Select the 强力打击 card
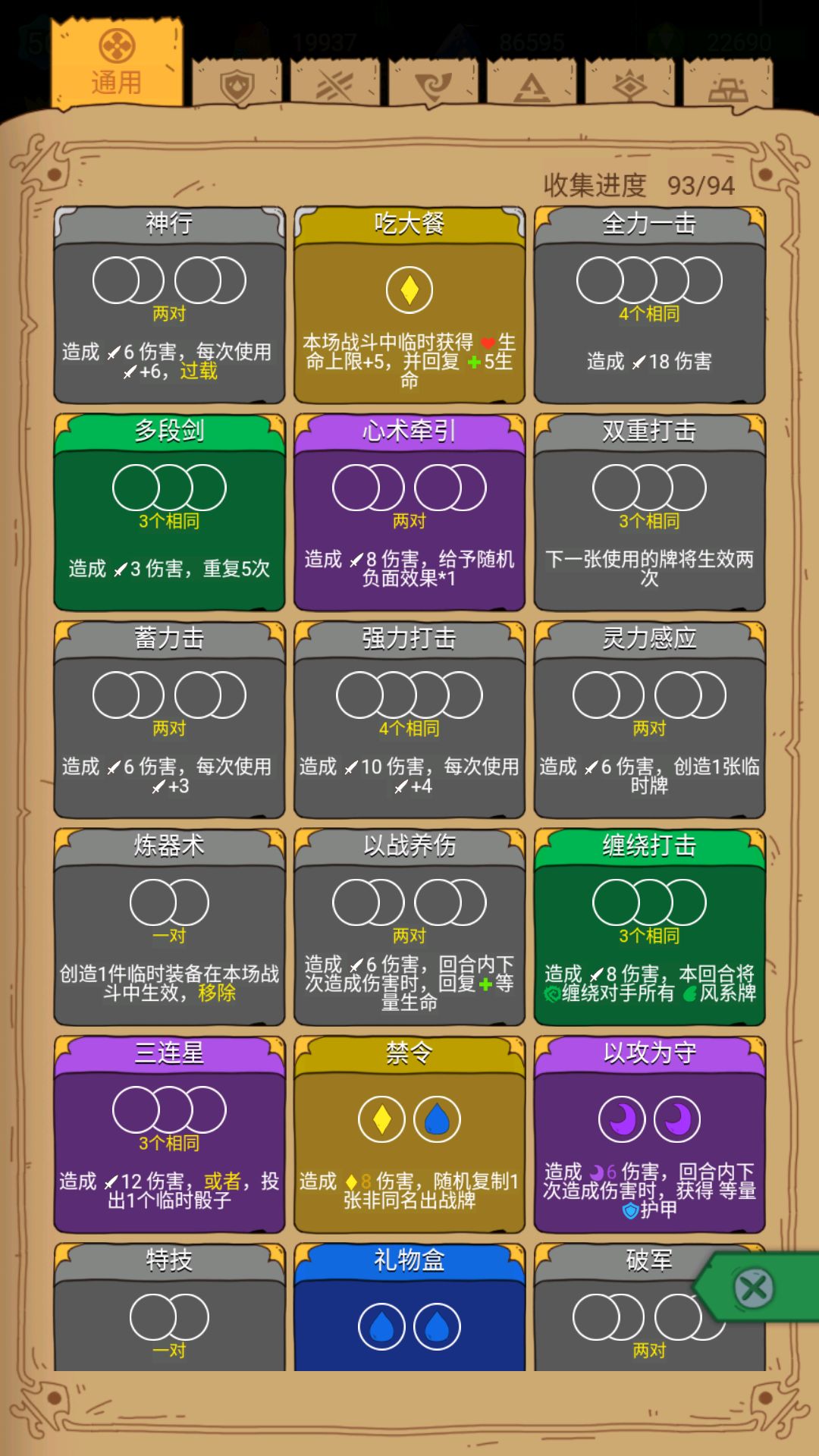 pos(409,720)
